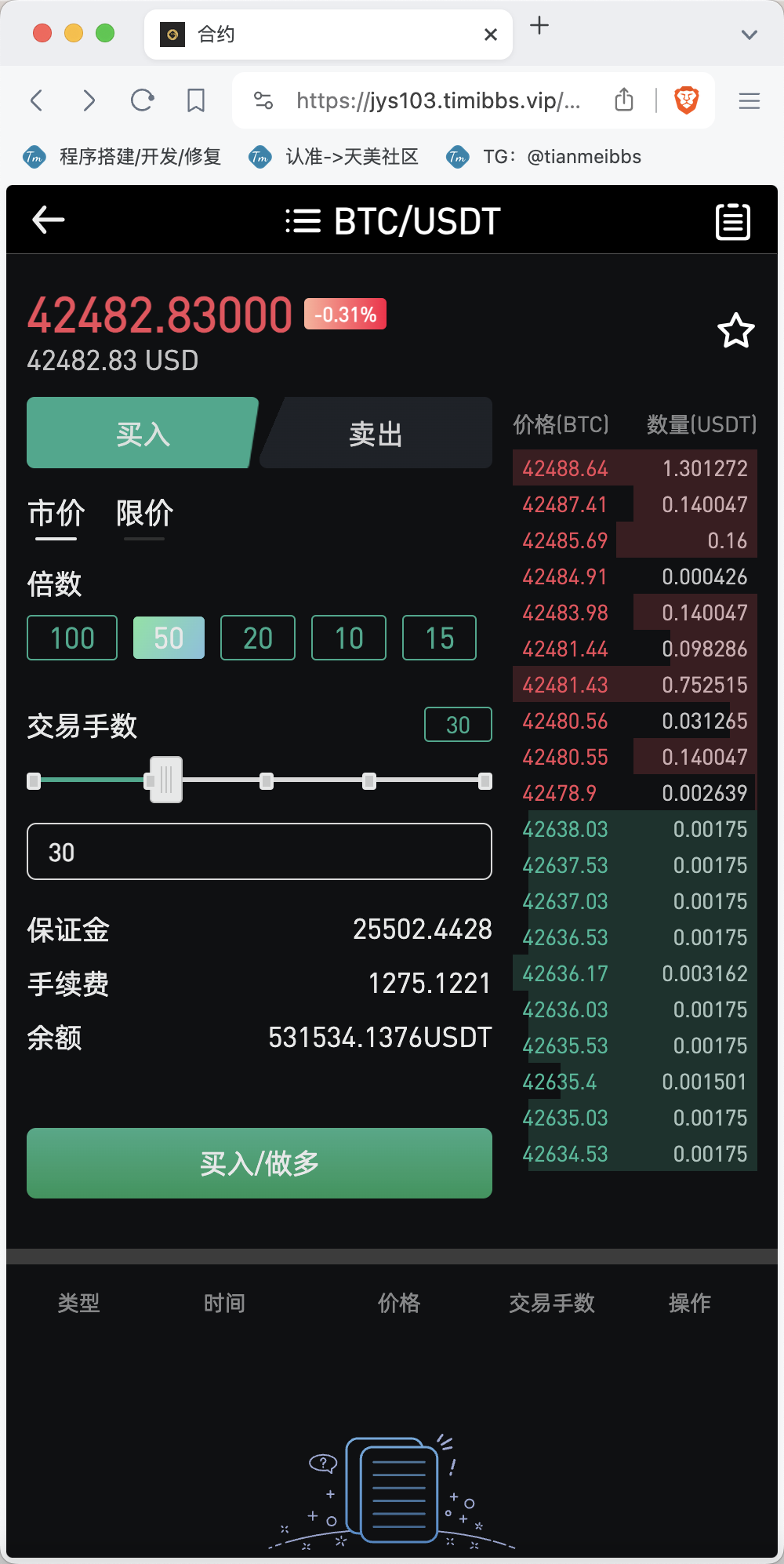
Task: Focus the lots input field showing 30
Action: (x=260, y=852)
